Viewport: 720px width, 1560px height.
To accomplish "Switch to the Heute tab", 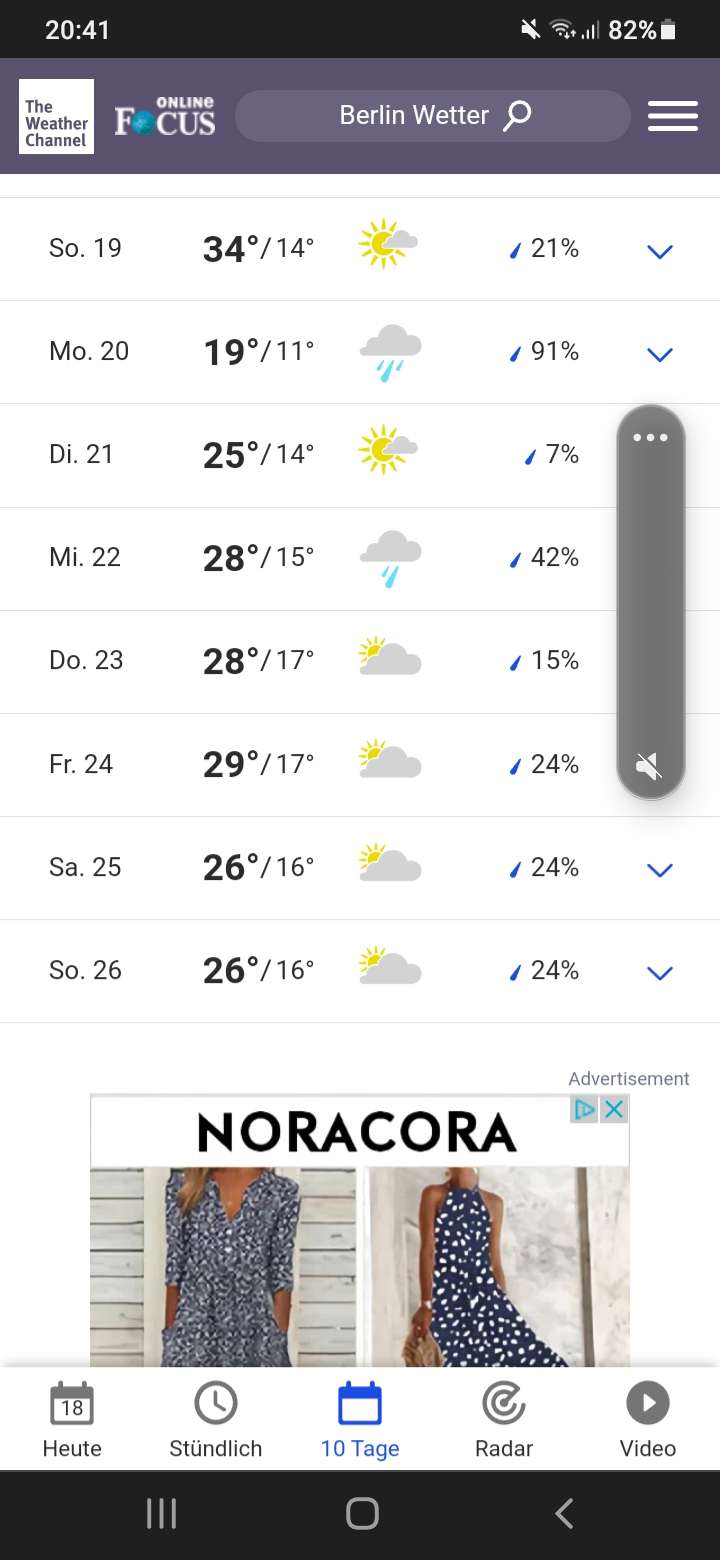I will click(72, 1420).
